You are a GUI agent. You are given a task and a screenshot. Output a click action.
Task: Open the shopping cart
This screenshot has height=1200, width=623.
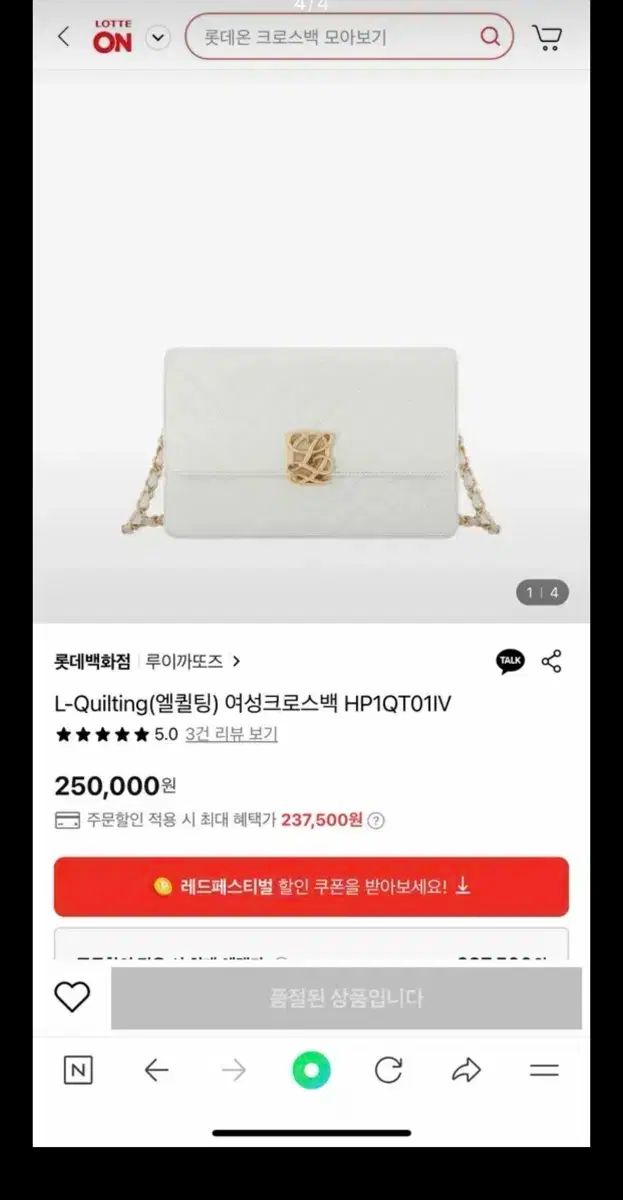tap(547, 37)
